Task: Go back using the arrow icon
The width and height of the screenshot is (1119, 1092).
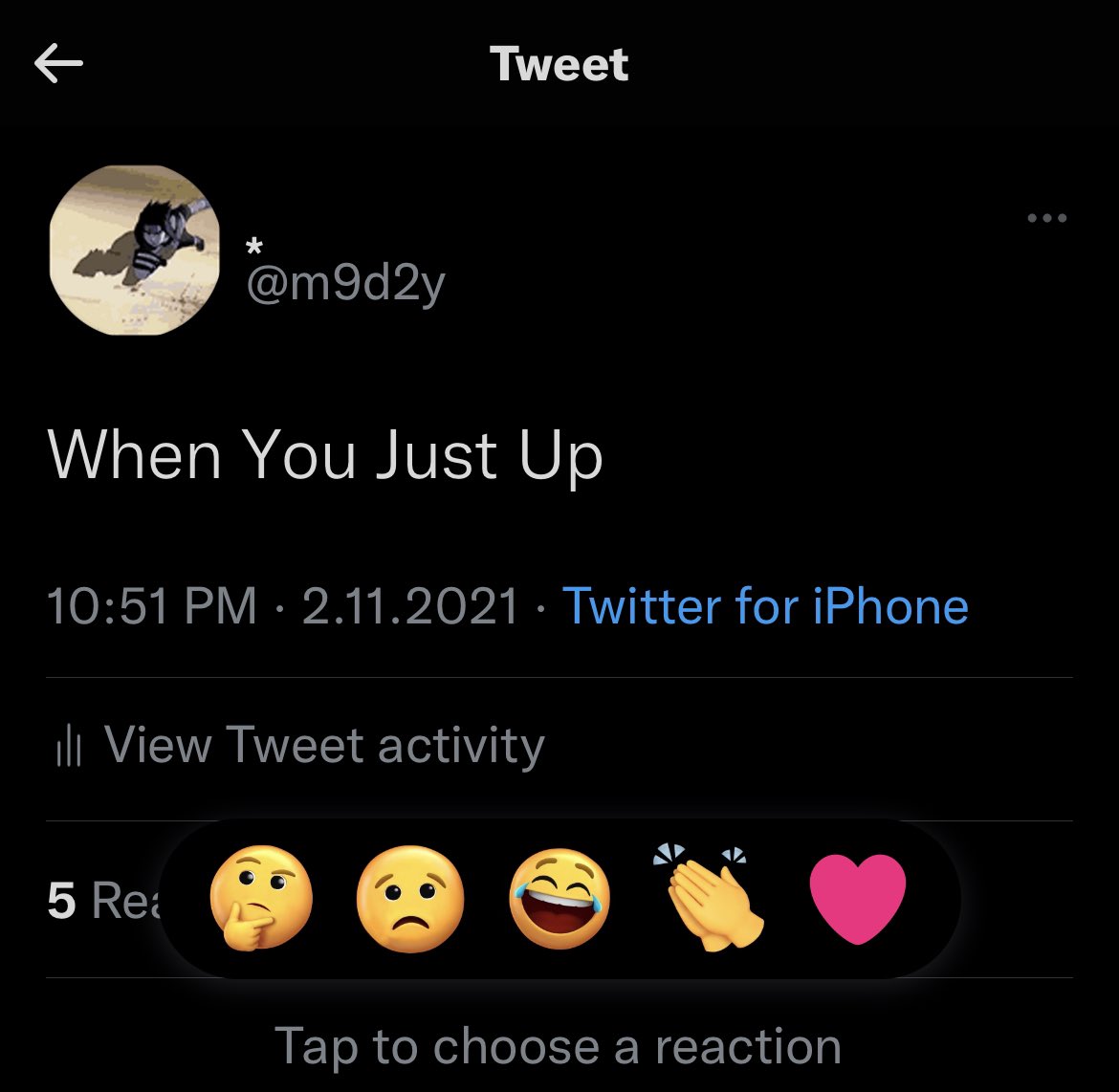Action: 58,65
